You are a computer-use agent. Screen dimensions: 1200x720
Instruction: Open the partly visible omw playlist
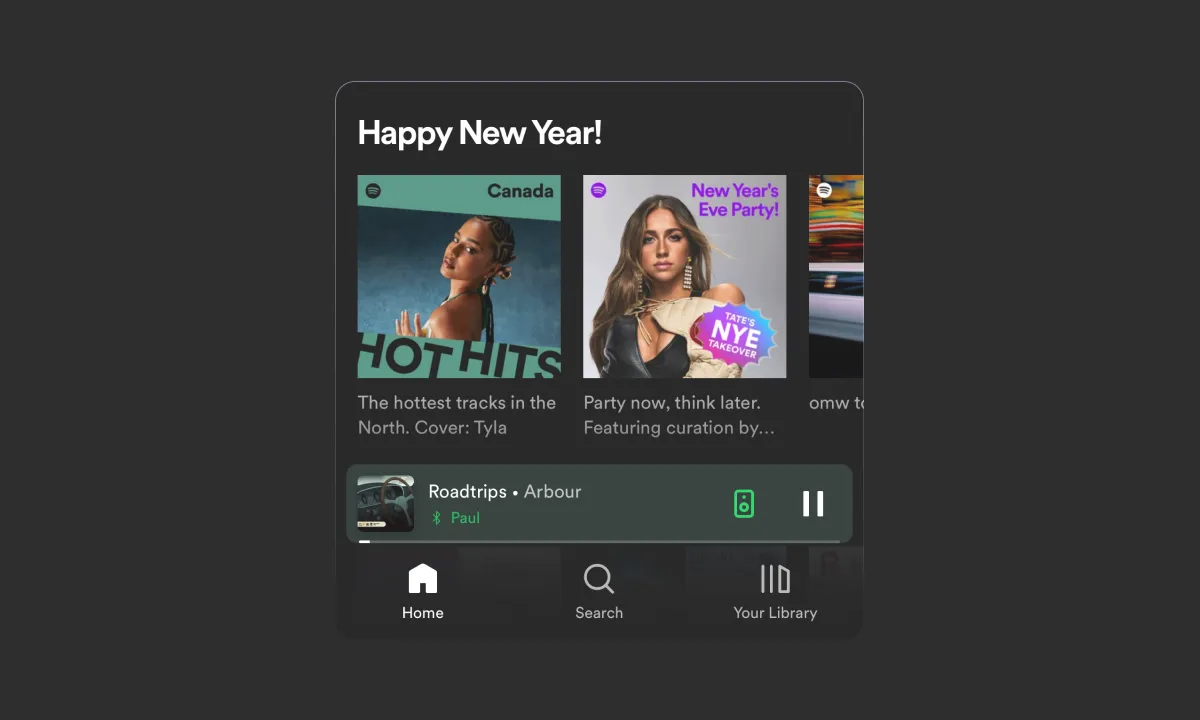(x=836, y=277)
